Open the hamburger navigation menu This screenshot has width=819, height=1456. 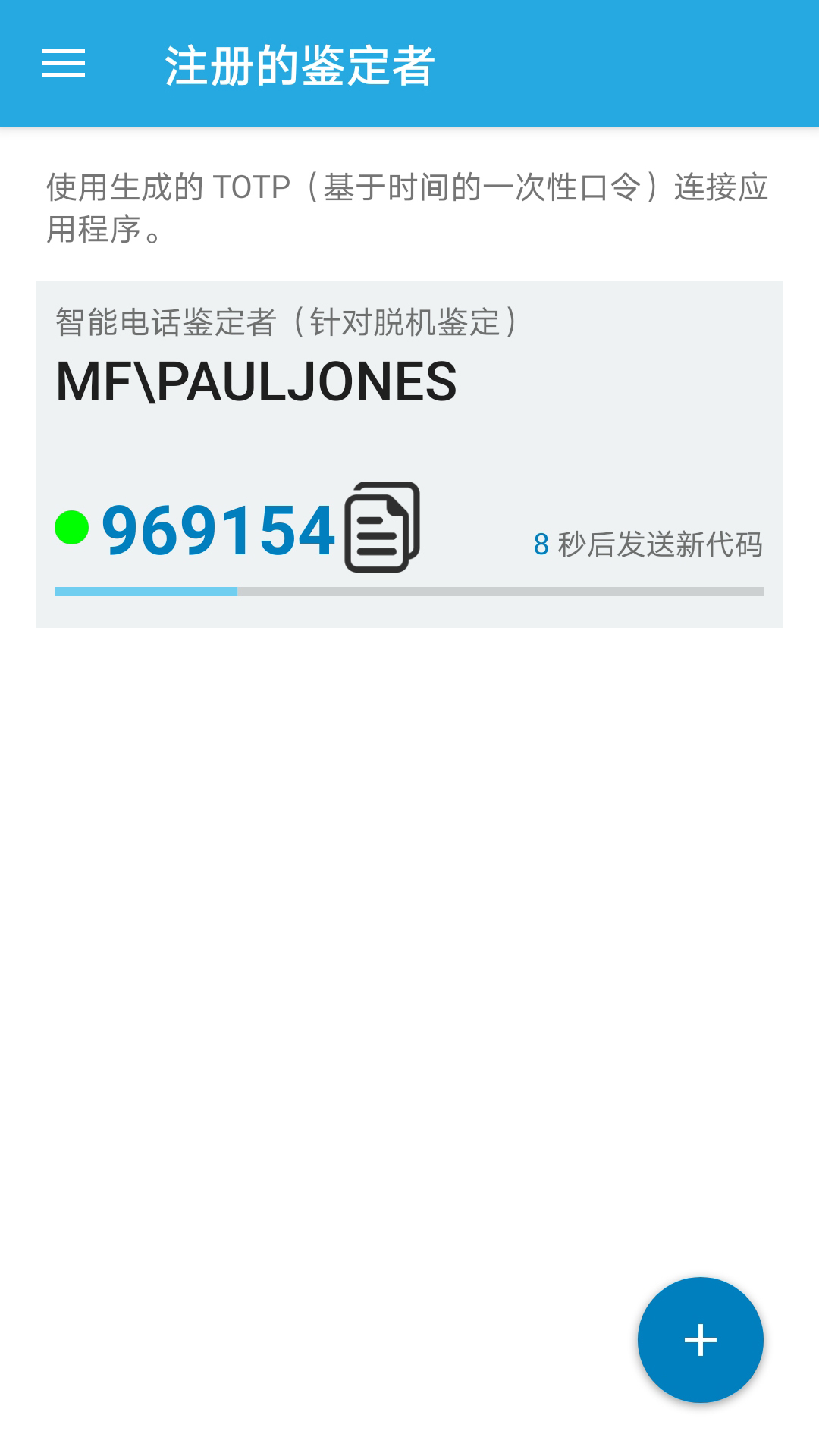[64, 64]
